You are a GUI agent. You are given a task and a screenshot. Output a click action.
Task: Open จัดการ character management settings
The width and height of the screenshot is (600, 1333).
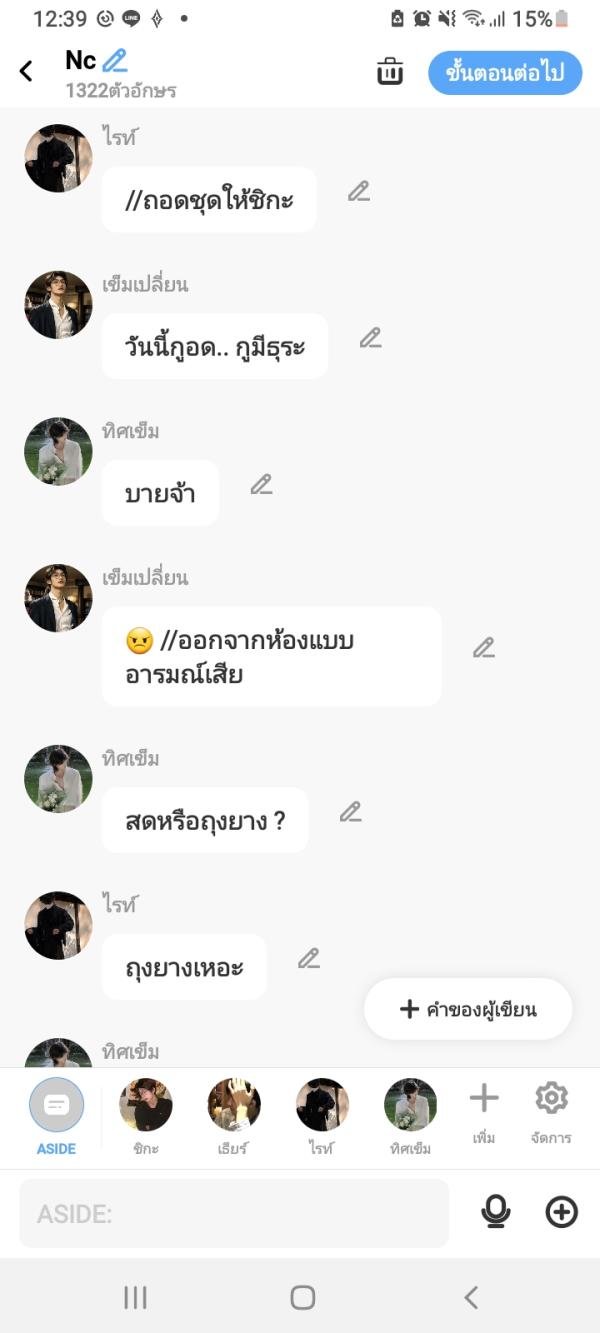[551, 1111]
